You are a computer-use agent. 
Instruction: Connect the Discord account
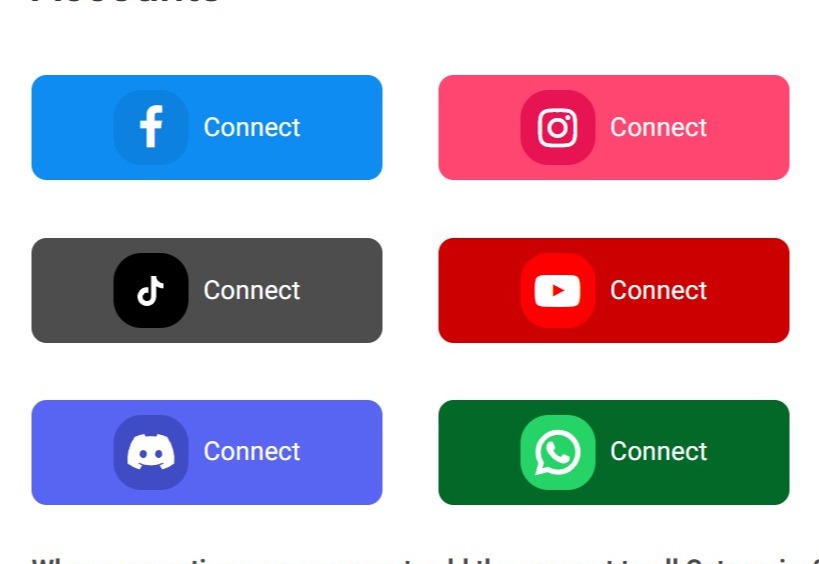pyautogui.click(x=207, y=452)
